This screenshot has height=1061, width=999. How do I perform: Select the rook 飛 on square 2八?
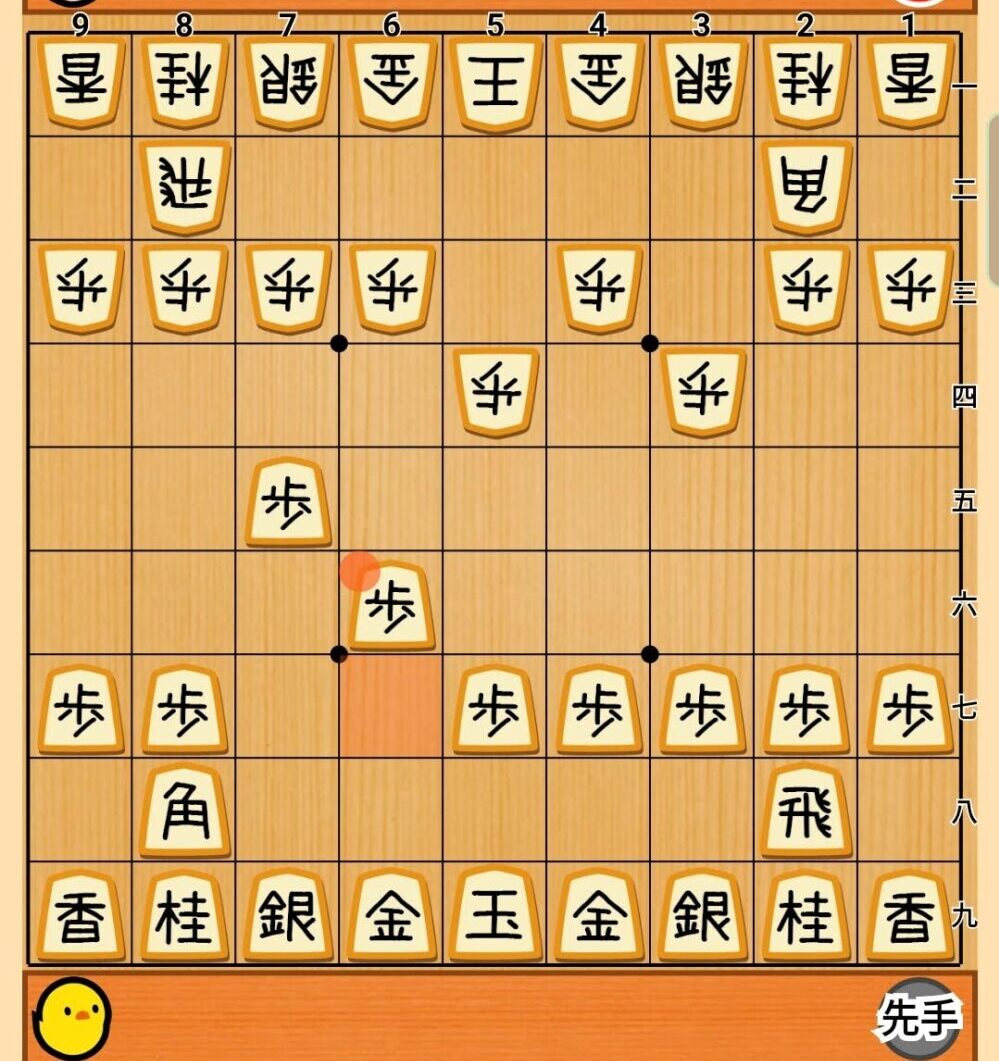point(806,810)
